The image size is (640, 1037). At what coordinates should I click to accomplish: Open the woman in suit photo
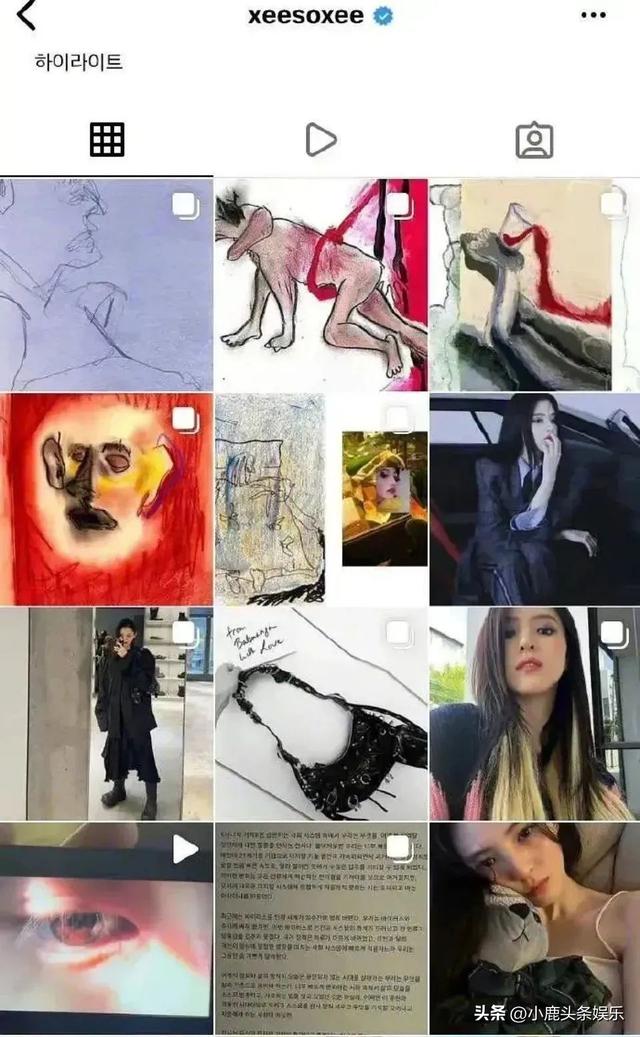point(534,499)
